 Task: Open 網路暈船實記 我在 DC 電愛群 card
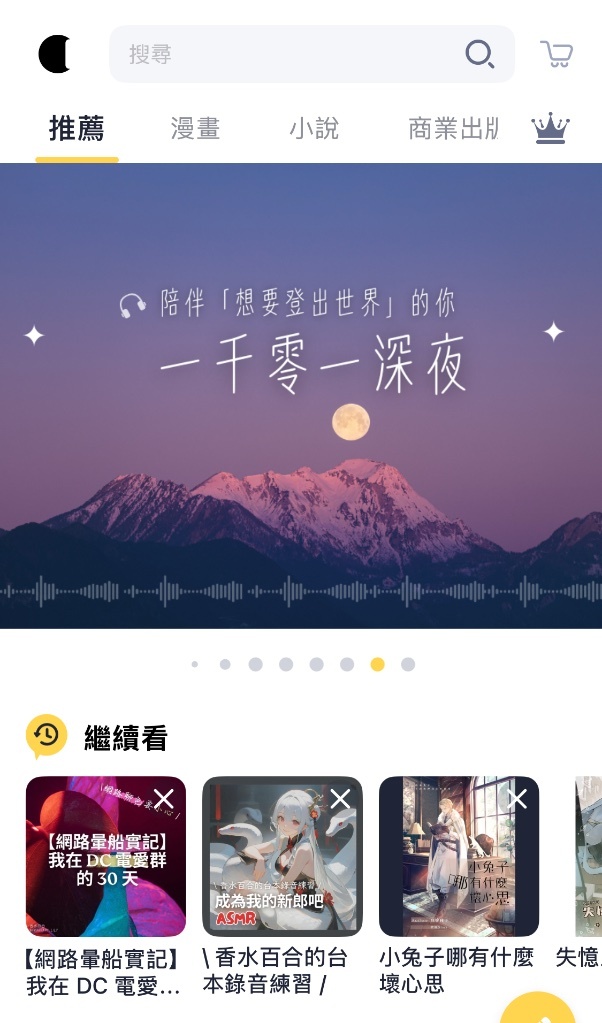105,870
